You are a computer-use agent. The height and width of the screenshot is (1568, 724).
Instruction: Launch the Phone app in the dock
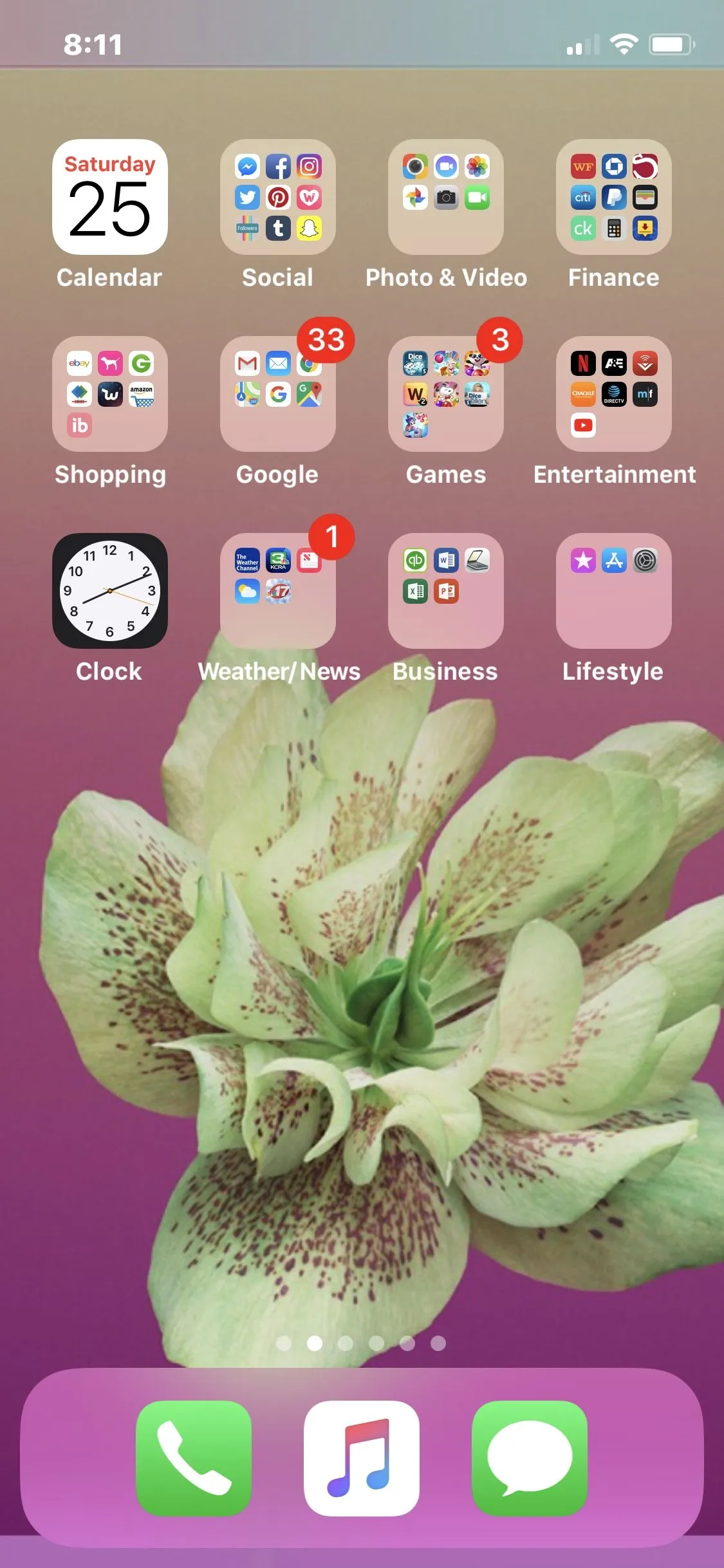pyautogui.click(x=194, y=1458)
